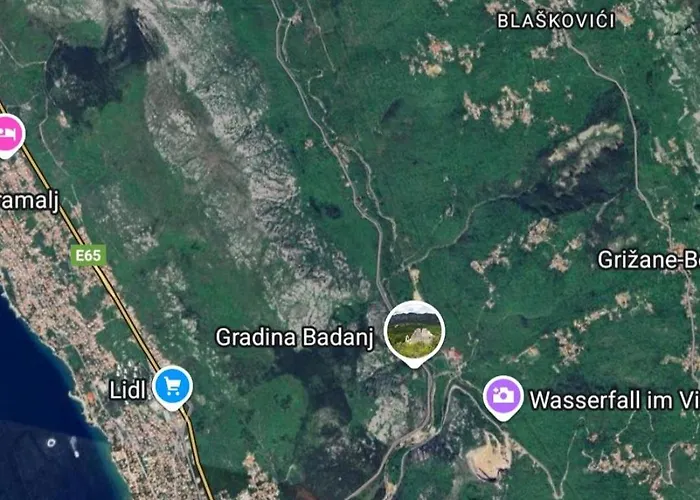Screen dimensions: 700x500
Task: Open the Gradina Badanj photo pin
Action: tap(414, 331)
